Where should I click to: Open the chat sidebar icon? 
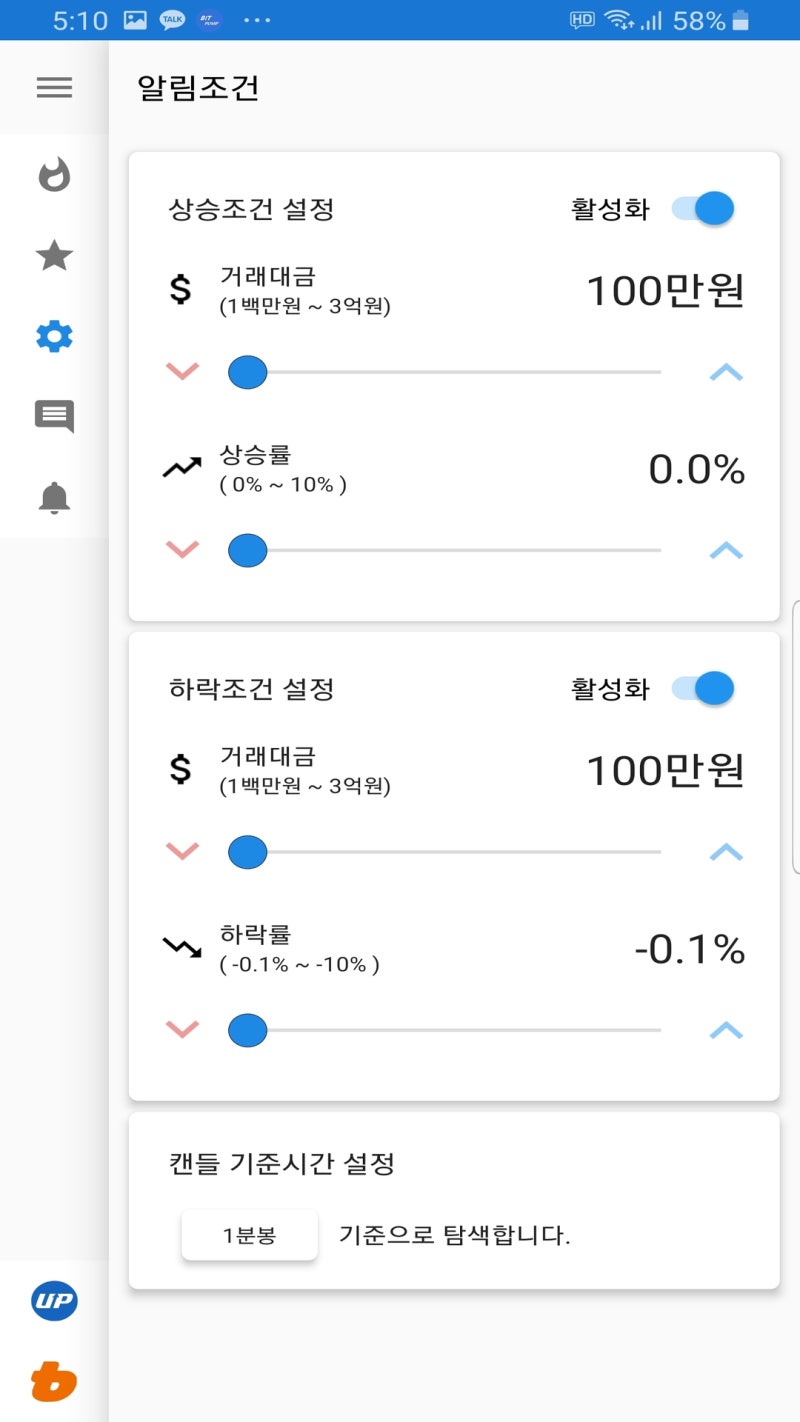pos(53,417)
